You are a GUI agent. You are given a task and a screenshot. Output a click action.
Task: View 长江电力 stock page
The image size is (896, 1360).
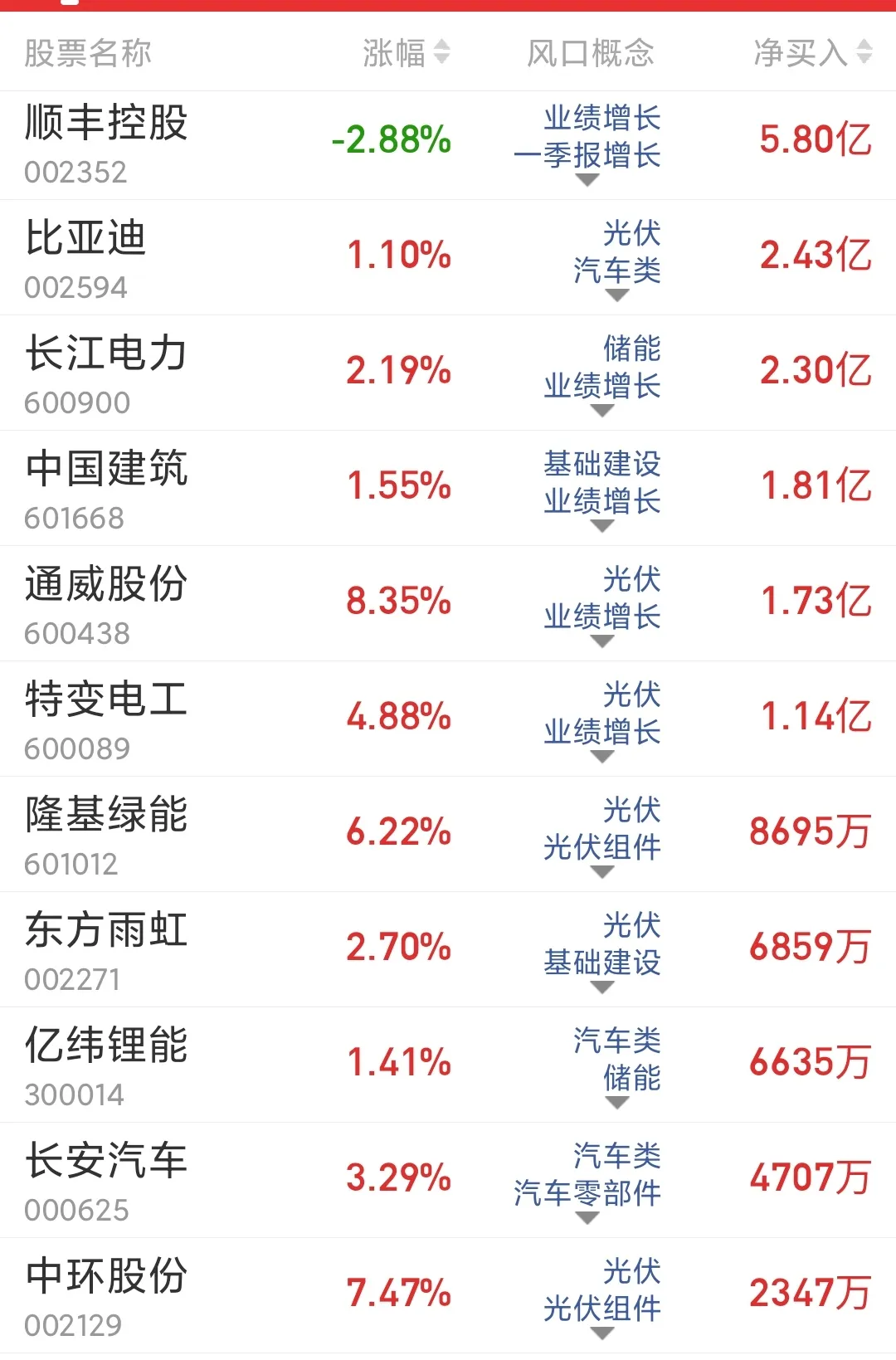106,373
